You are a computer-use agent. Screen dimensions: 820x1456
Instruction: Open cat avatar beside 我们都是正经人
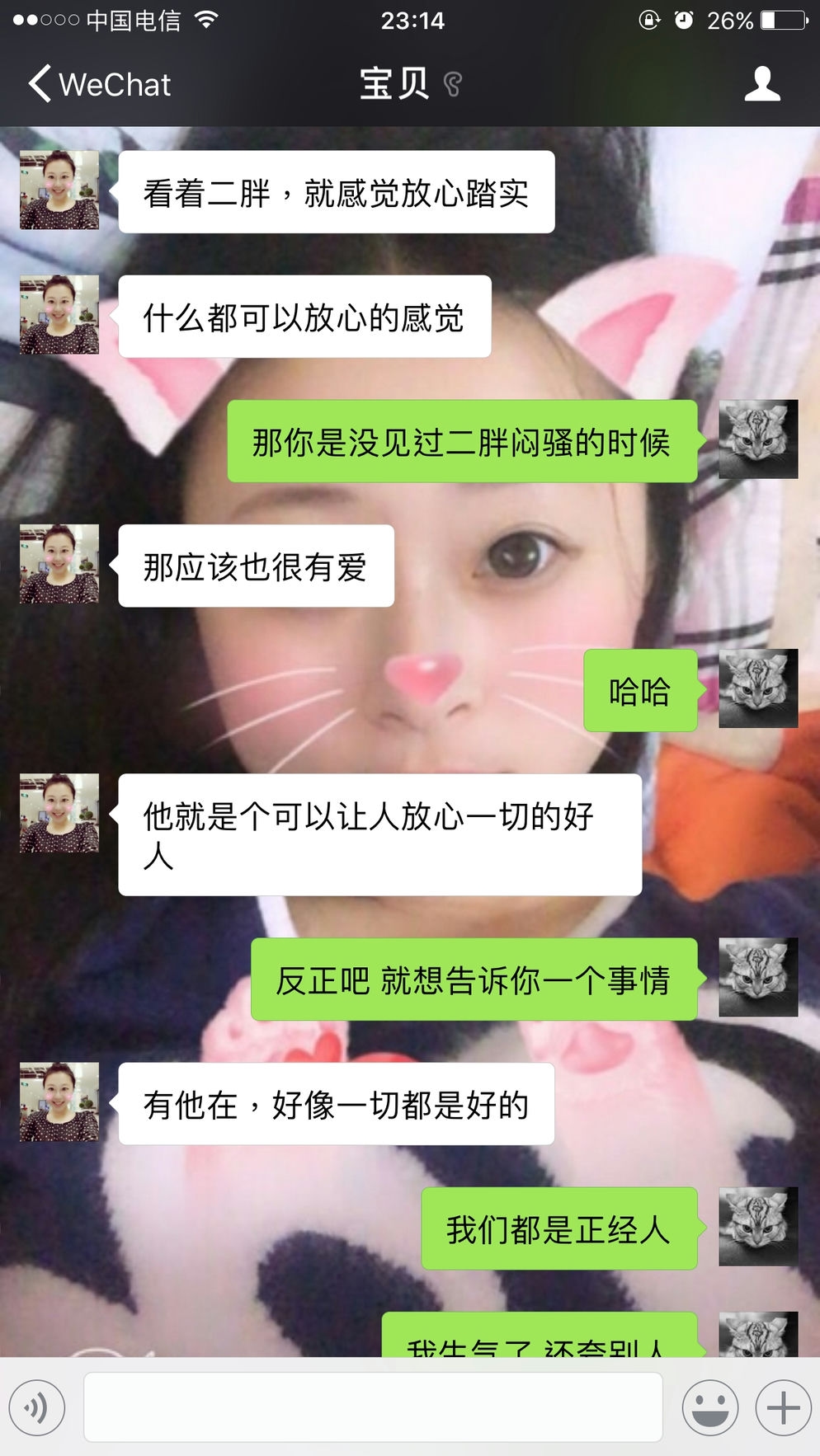[758, 1227]
